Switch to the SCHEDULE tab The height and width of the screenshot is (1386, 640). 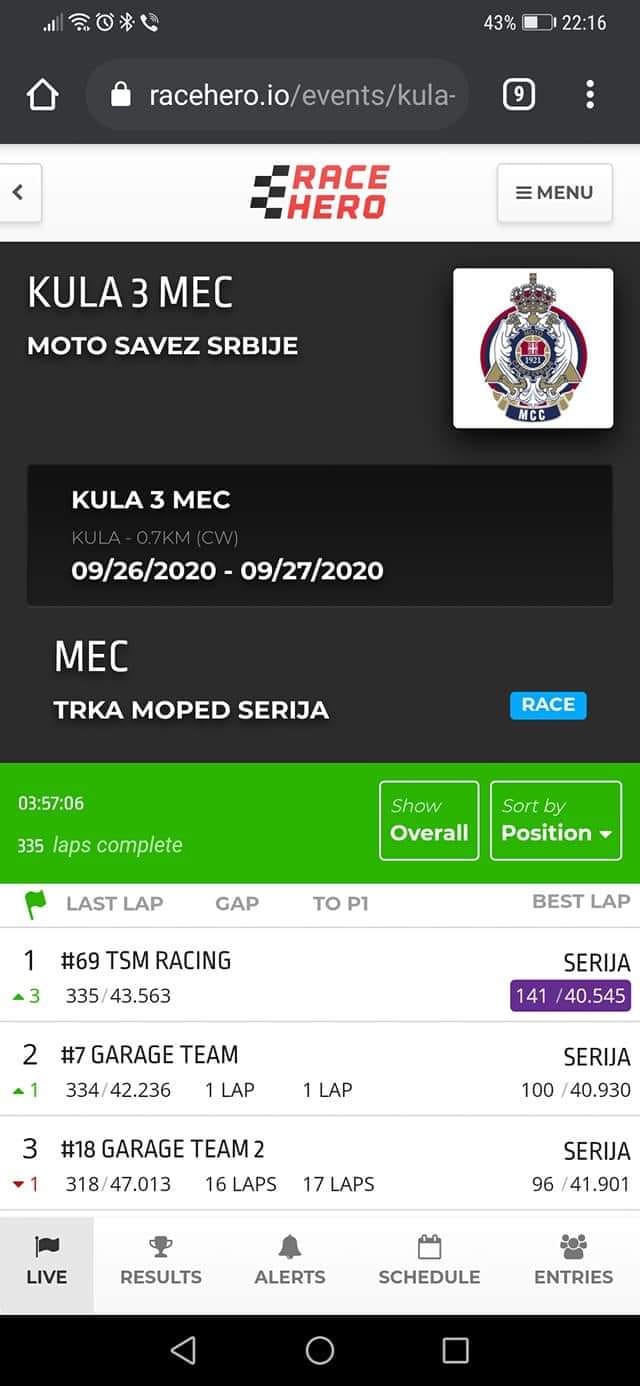(x=429, y=1262)
